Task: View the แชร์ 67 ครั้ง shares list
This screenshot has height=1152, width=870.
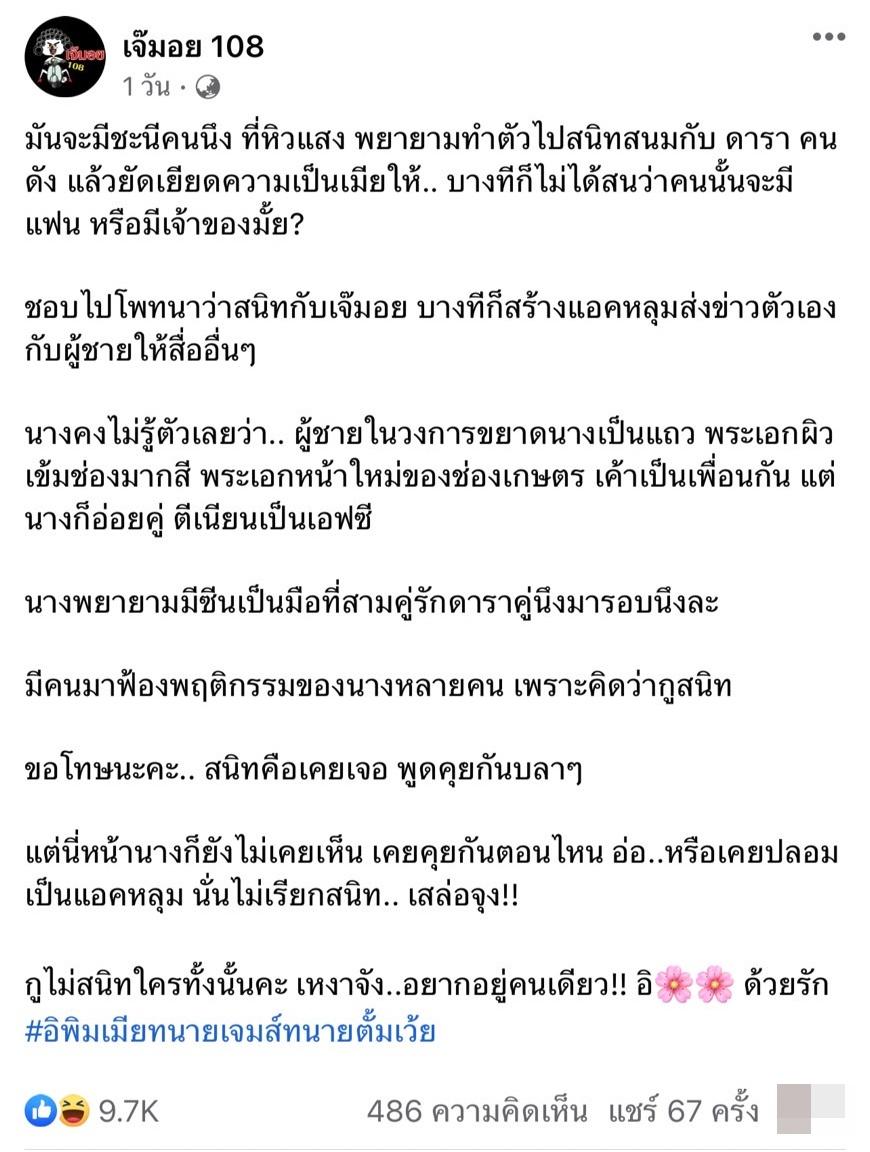Action: 684,1110
